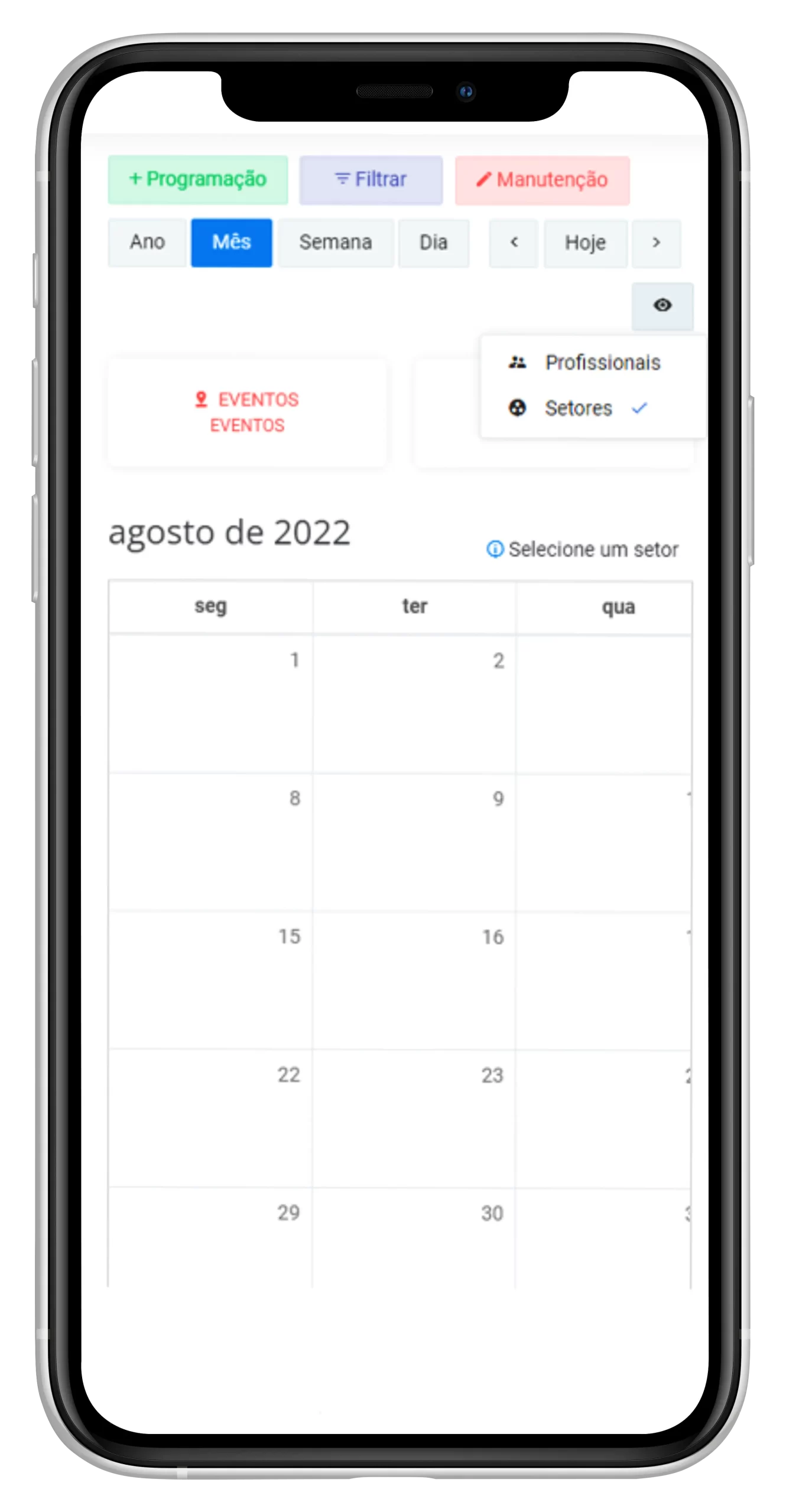The image size is (786, 1512).
Task: Select day 23 in the calendar
Action: 414,1117
